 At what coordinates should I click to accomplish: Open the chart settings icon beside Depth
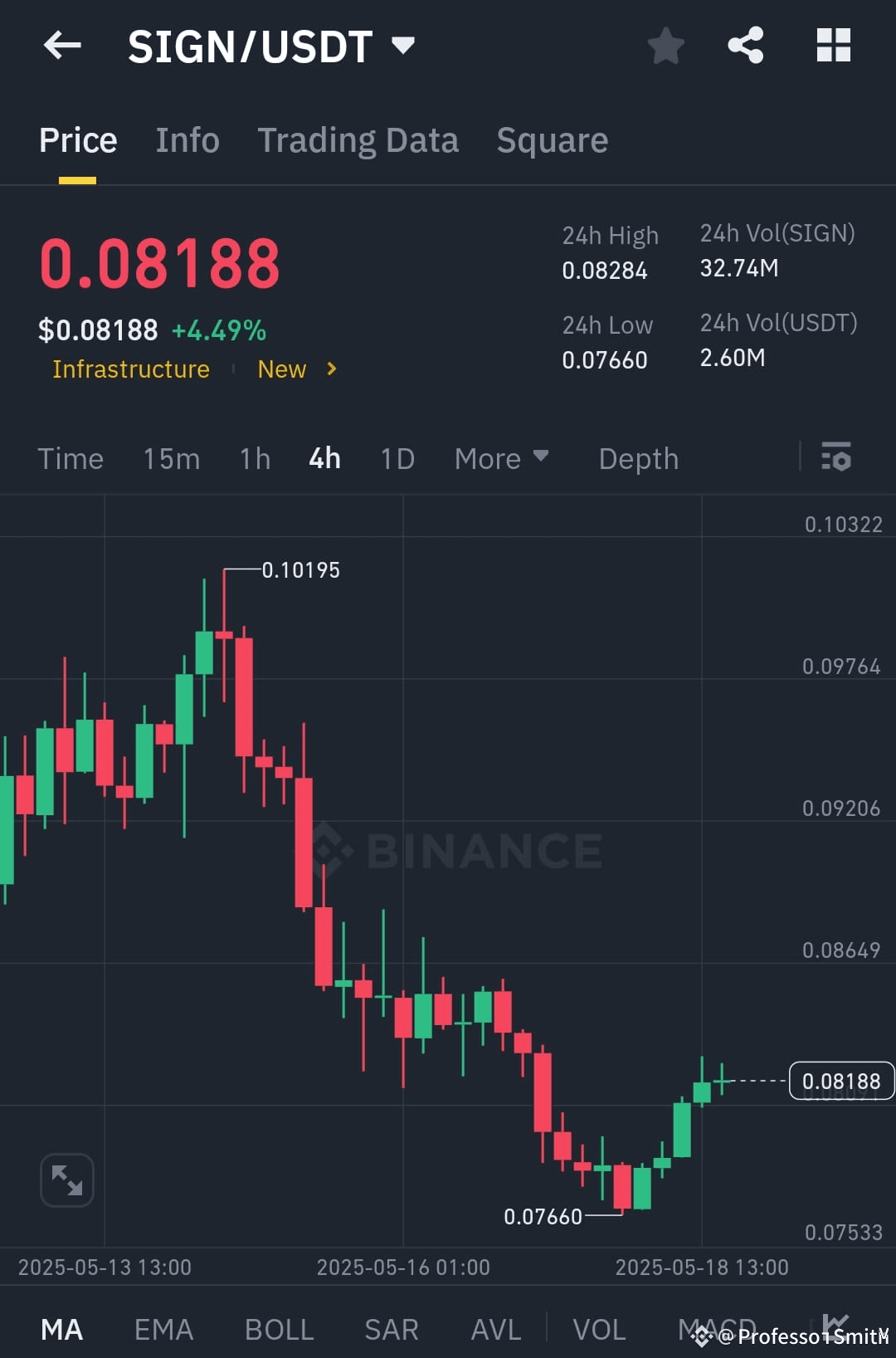coord(836,457)
